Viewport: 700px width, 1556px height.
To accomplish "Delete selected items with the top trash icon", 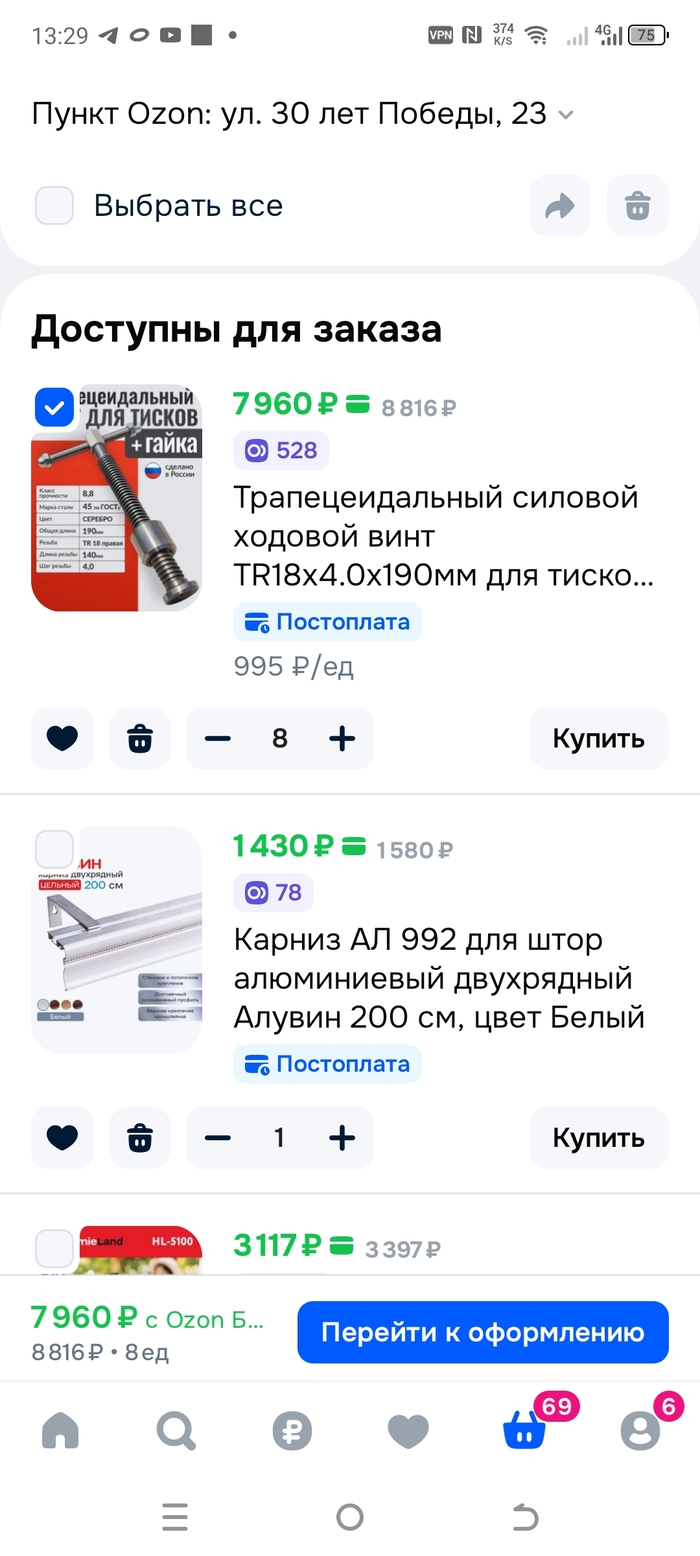I will tap(637, 206).
